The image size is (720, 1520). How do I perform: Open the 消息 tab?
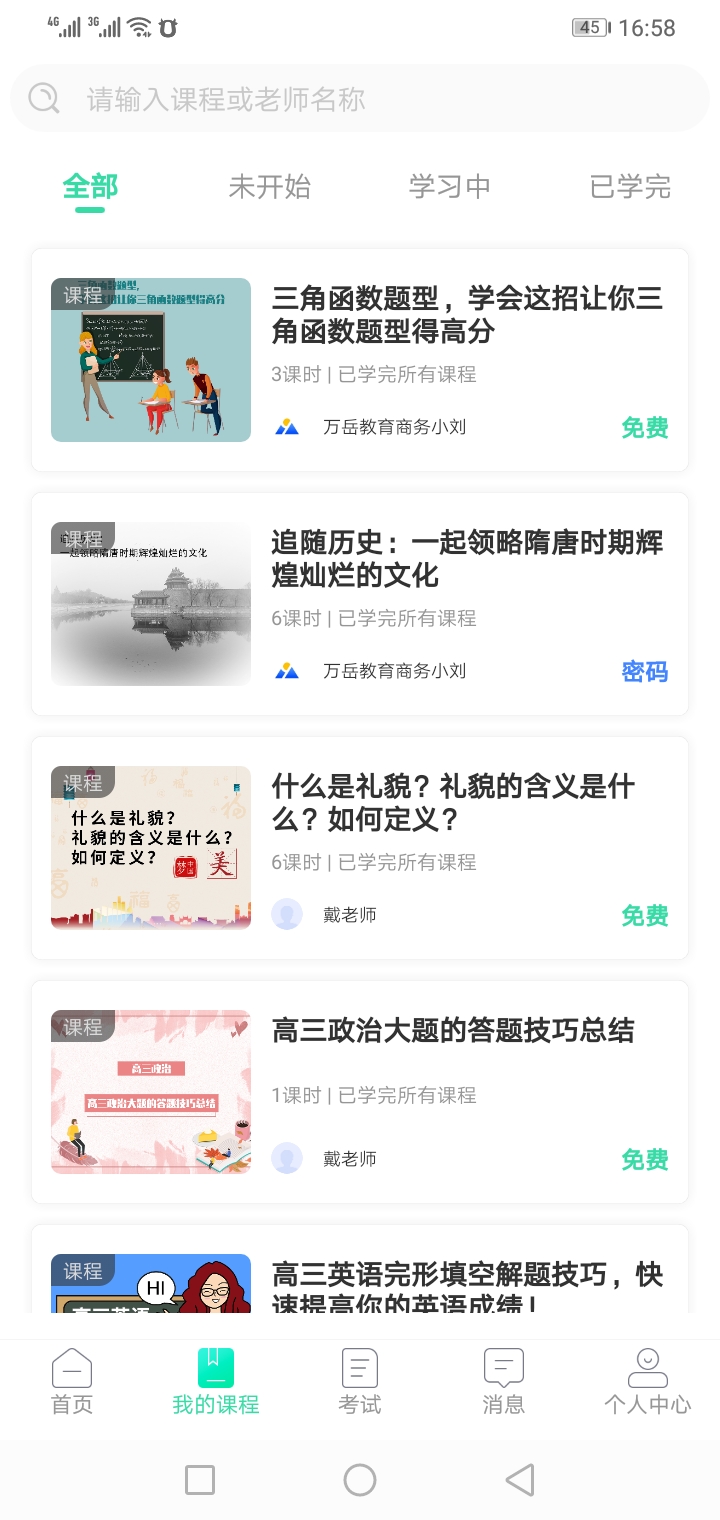(503, 1381)
